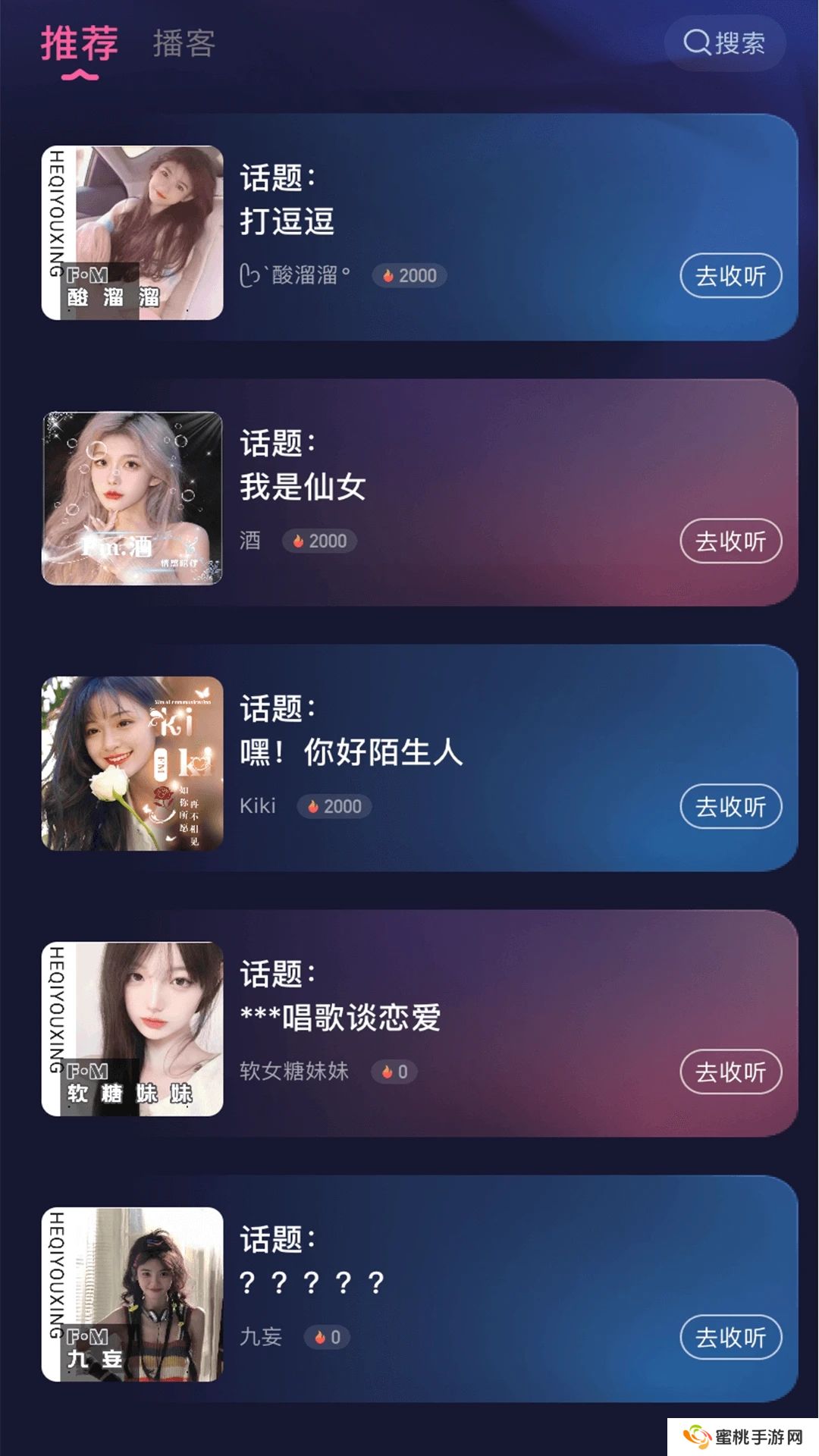This screenshot has width=819, height=1456.
Task: Tap 去收听 on the 打逗逗 topic
Action: [x=730, y=277]
